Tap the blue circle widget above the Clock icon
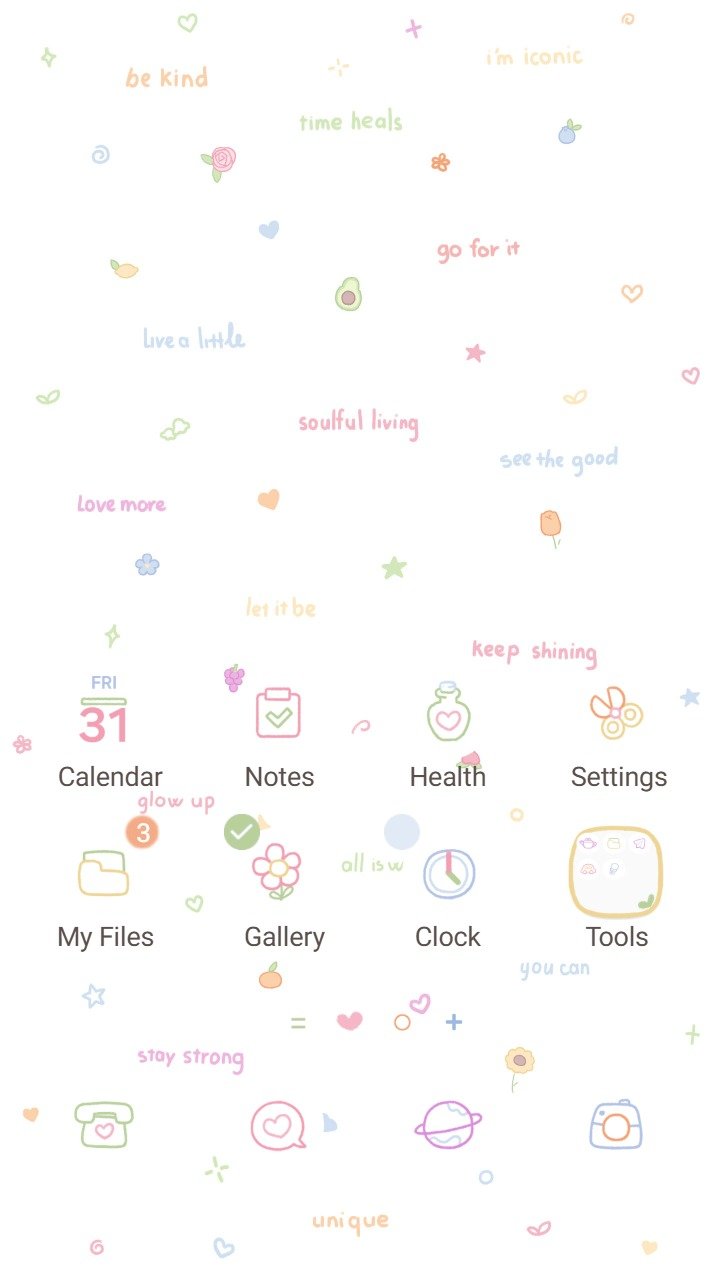 click(x=401, y=832)
